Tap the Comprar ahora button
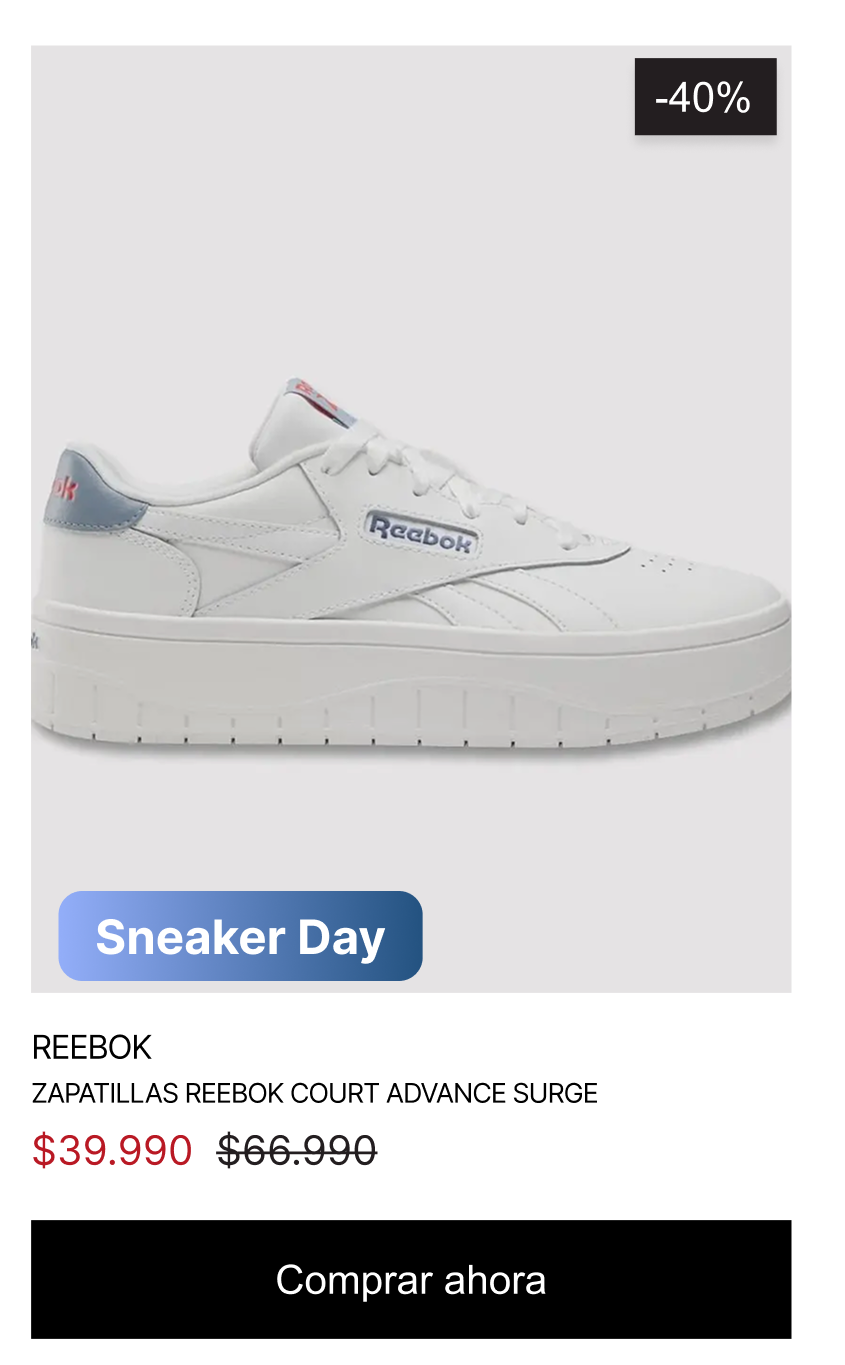 point(411,1279)
